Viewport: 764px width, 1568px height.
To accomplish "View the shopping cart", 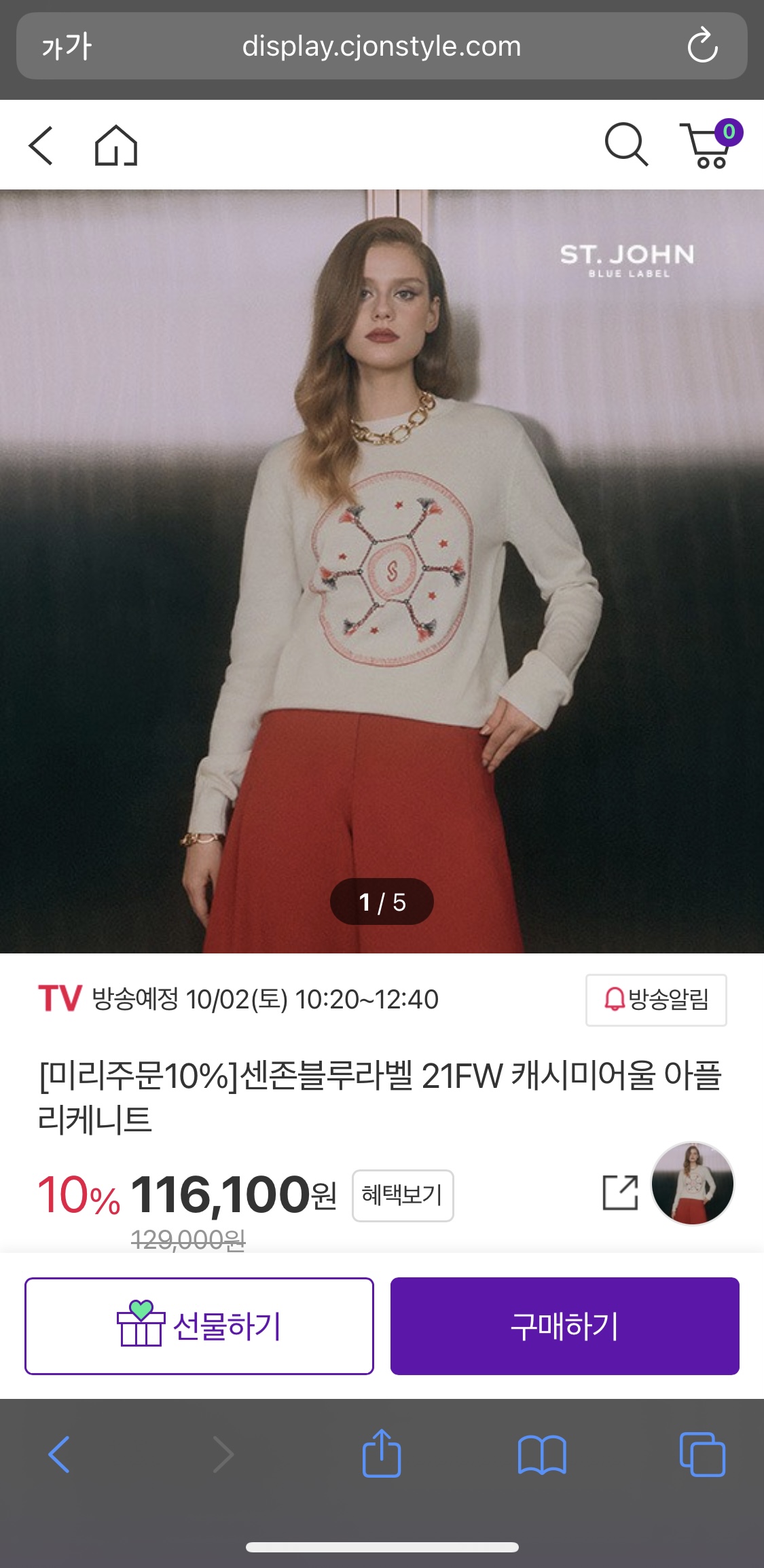I will [x=709, y=144].
